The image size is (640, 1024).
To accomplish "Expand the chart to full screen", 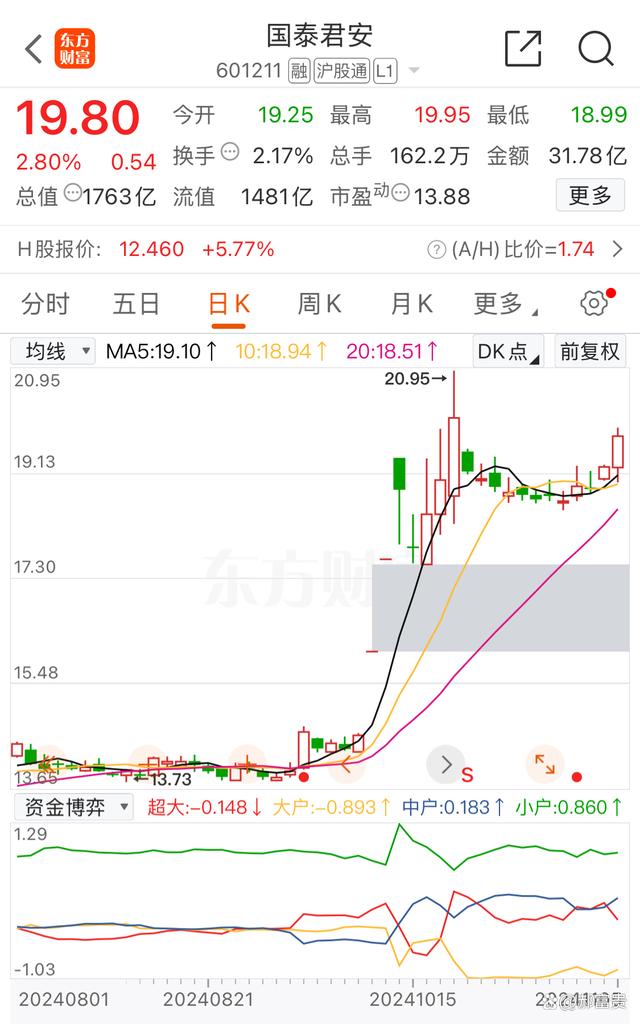I will 545,765.
